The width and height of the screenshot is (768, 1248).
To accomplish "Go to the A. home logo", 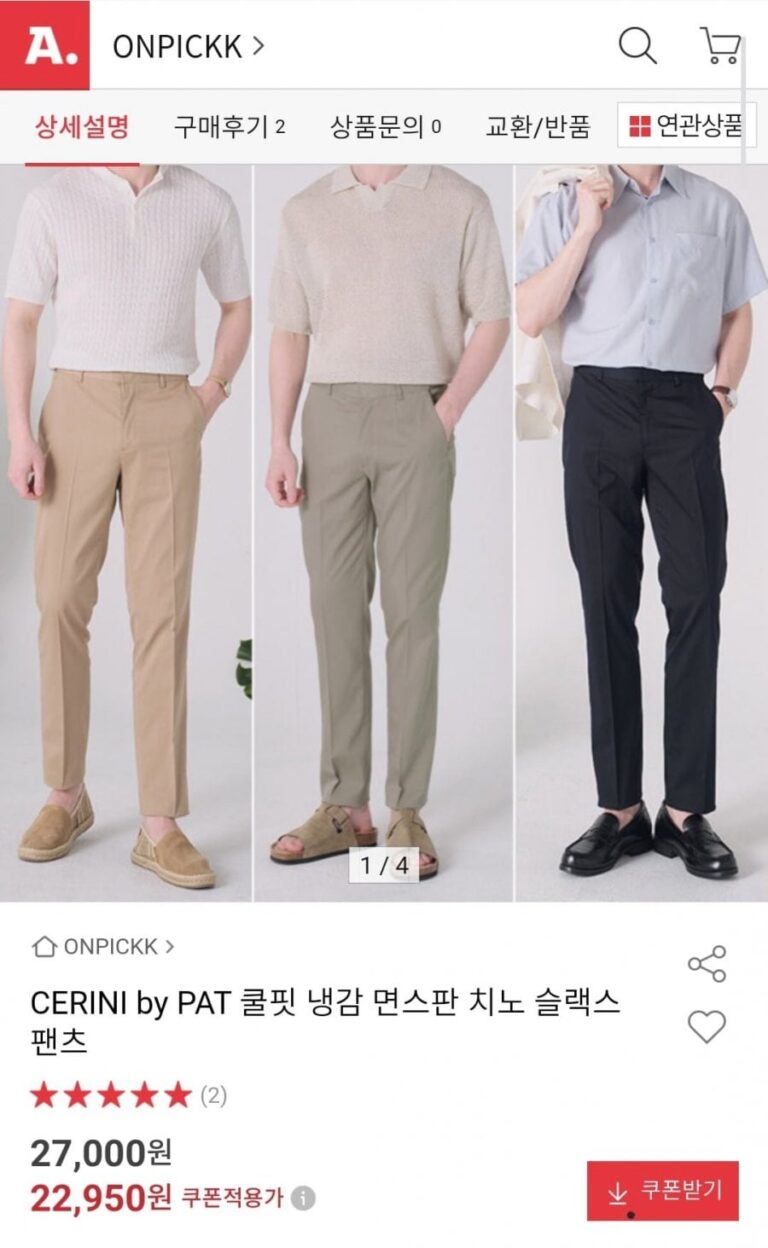I will 45,46.
